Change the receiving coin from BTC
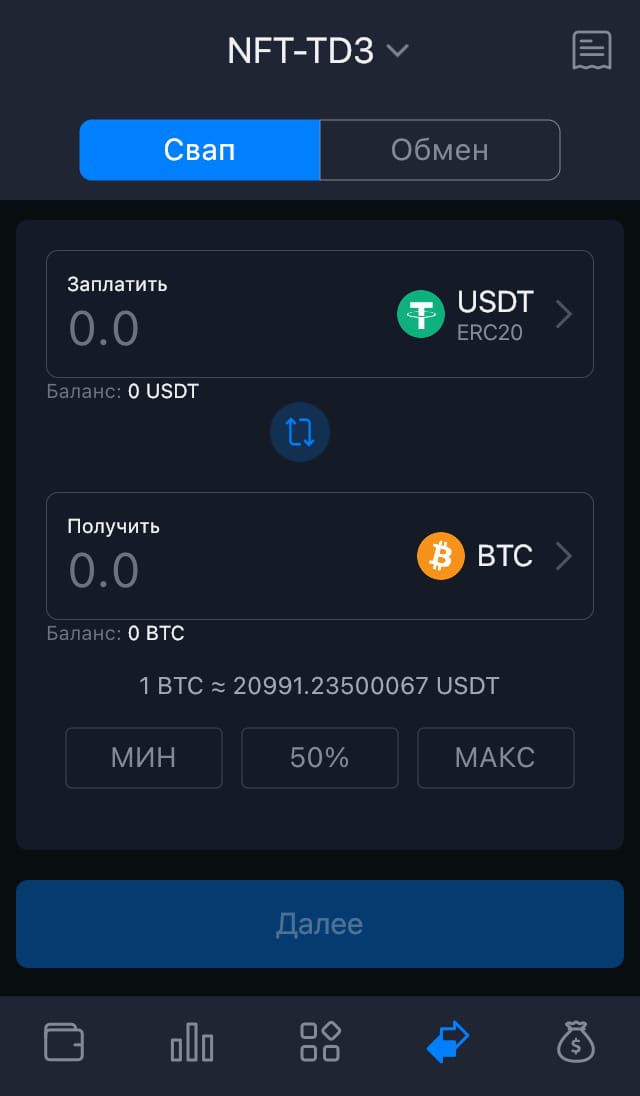This screenshot has width=640, height=1096. 495,556
